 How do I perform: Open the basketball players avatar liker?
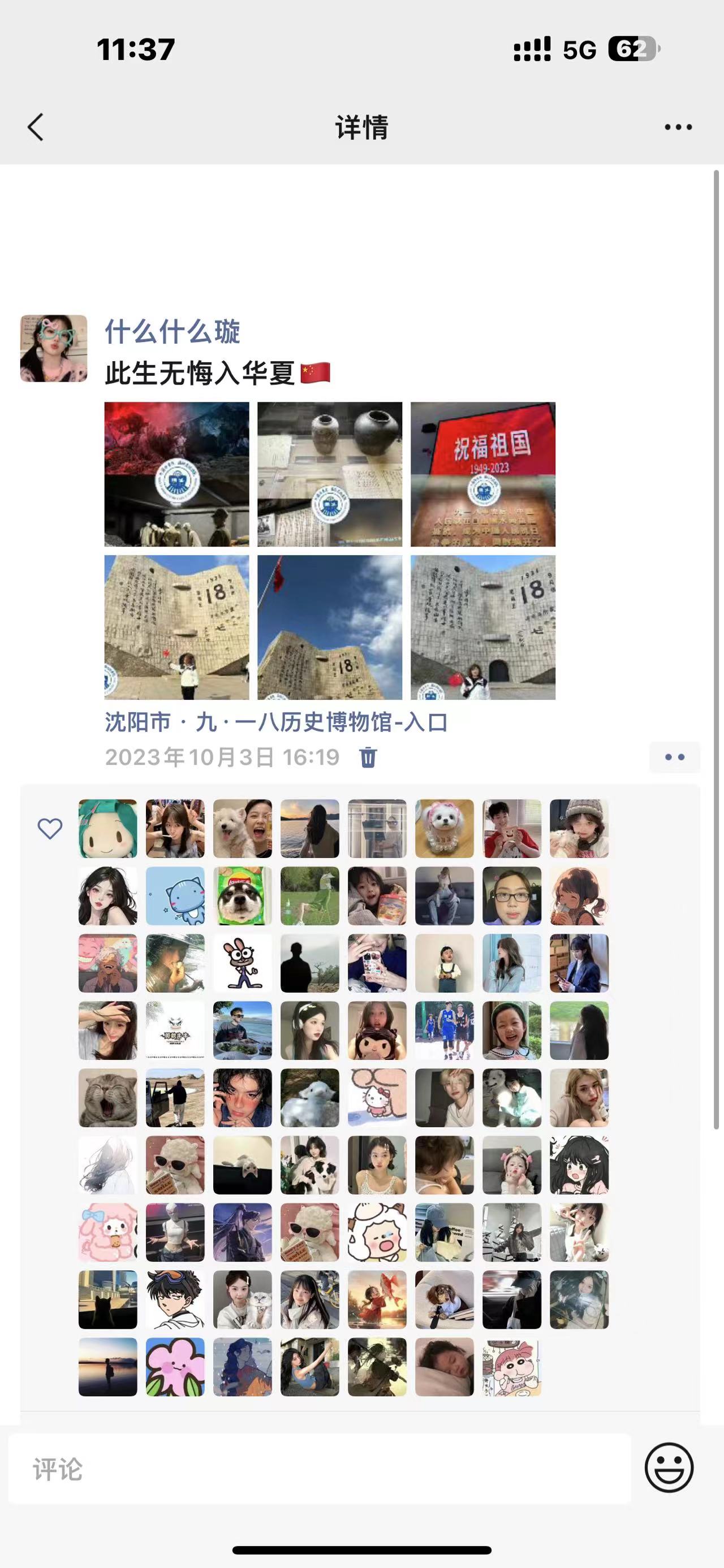445,1030
